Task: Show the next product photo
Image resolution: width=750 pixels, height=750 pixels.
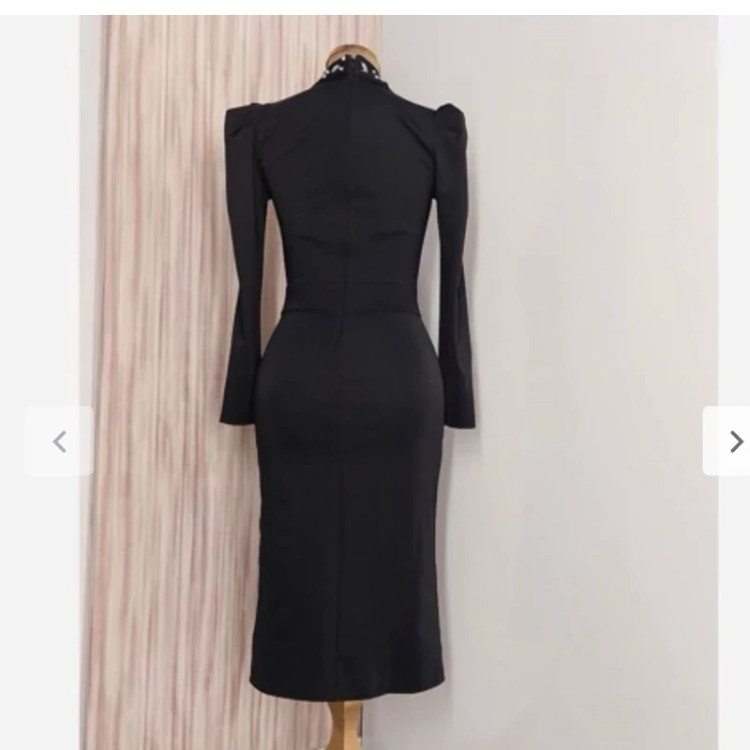Action: [x=735, y=441]
